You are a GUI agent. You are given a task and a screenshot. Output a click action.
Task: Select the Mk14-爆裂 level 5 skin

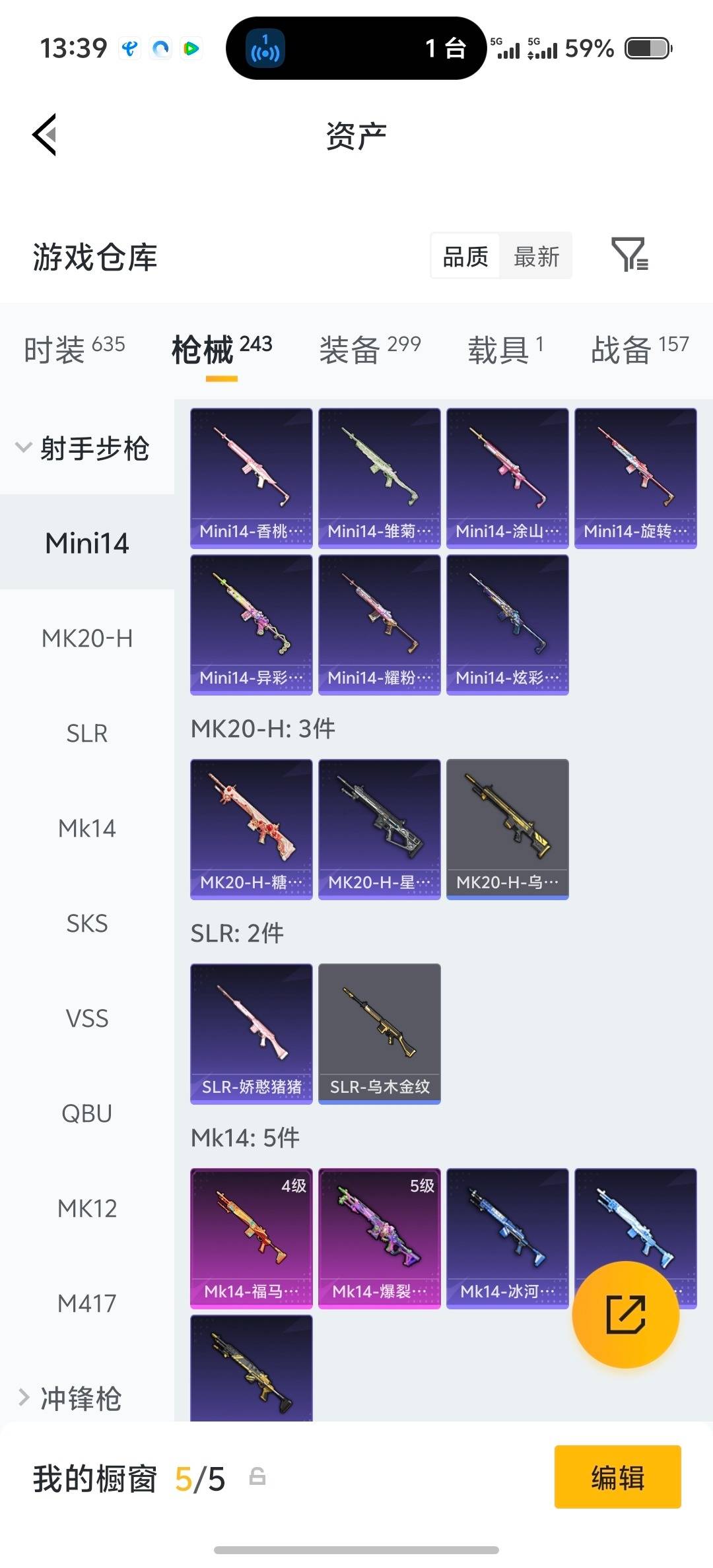pyautogui.click(x=379, y=1235)
